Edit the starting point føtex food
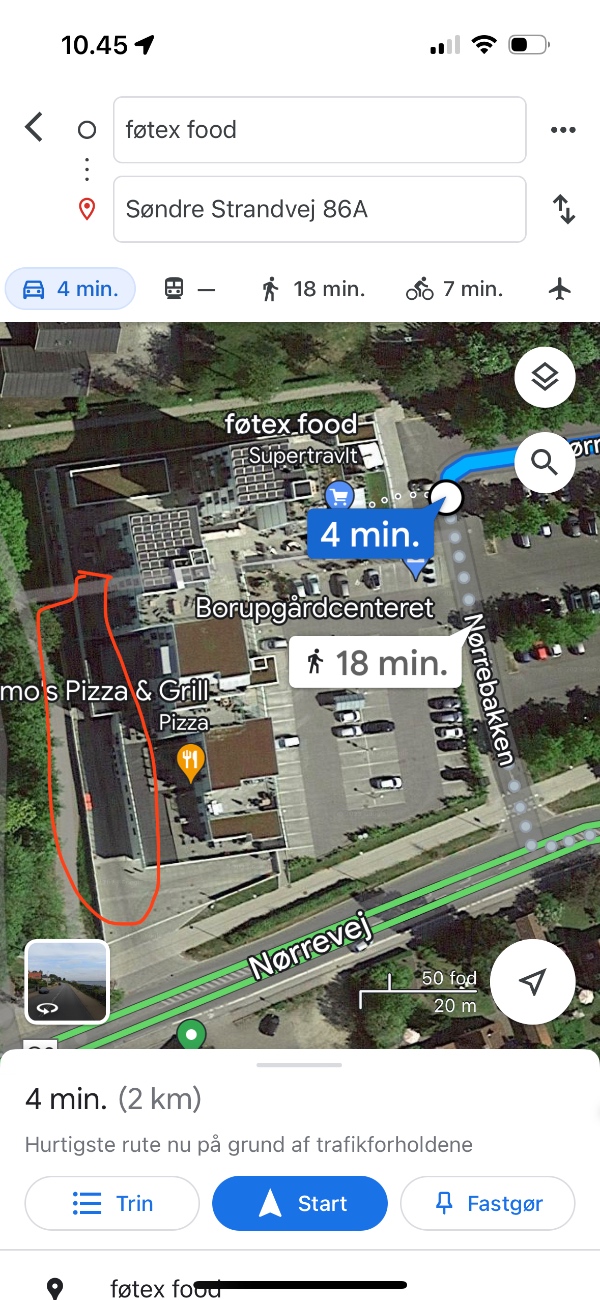 click(319, 130)
